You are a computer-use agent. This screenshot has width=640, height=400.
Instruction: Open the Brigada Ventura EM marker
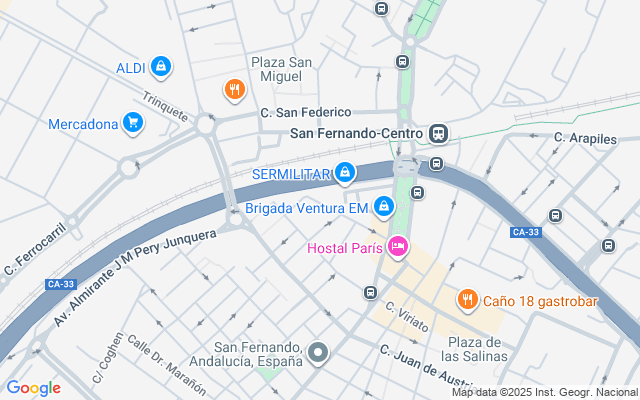(385, 209)
